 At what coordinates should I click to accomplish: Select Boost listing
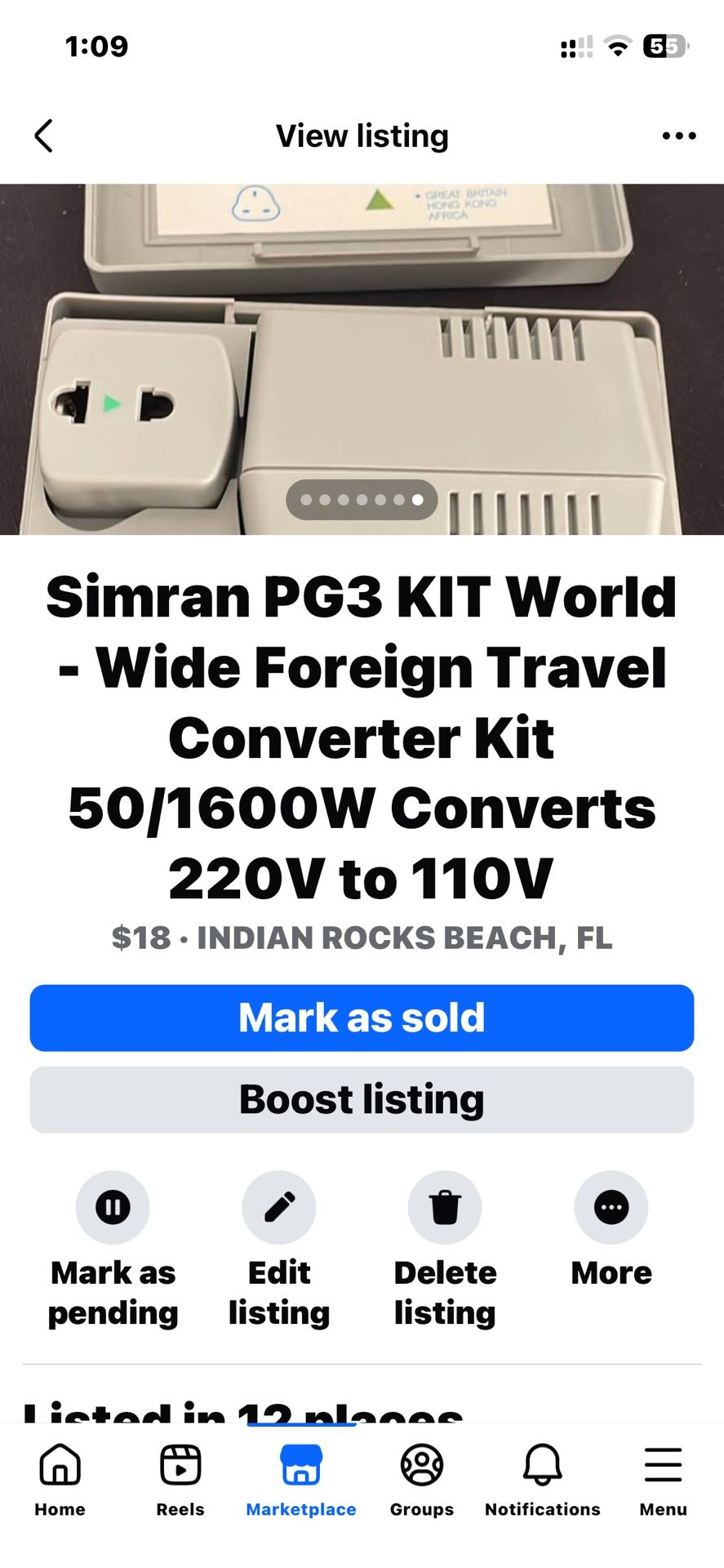(x=362, y=1099)
